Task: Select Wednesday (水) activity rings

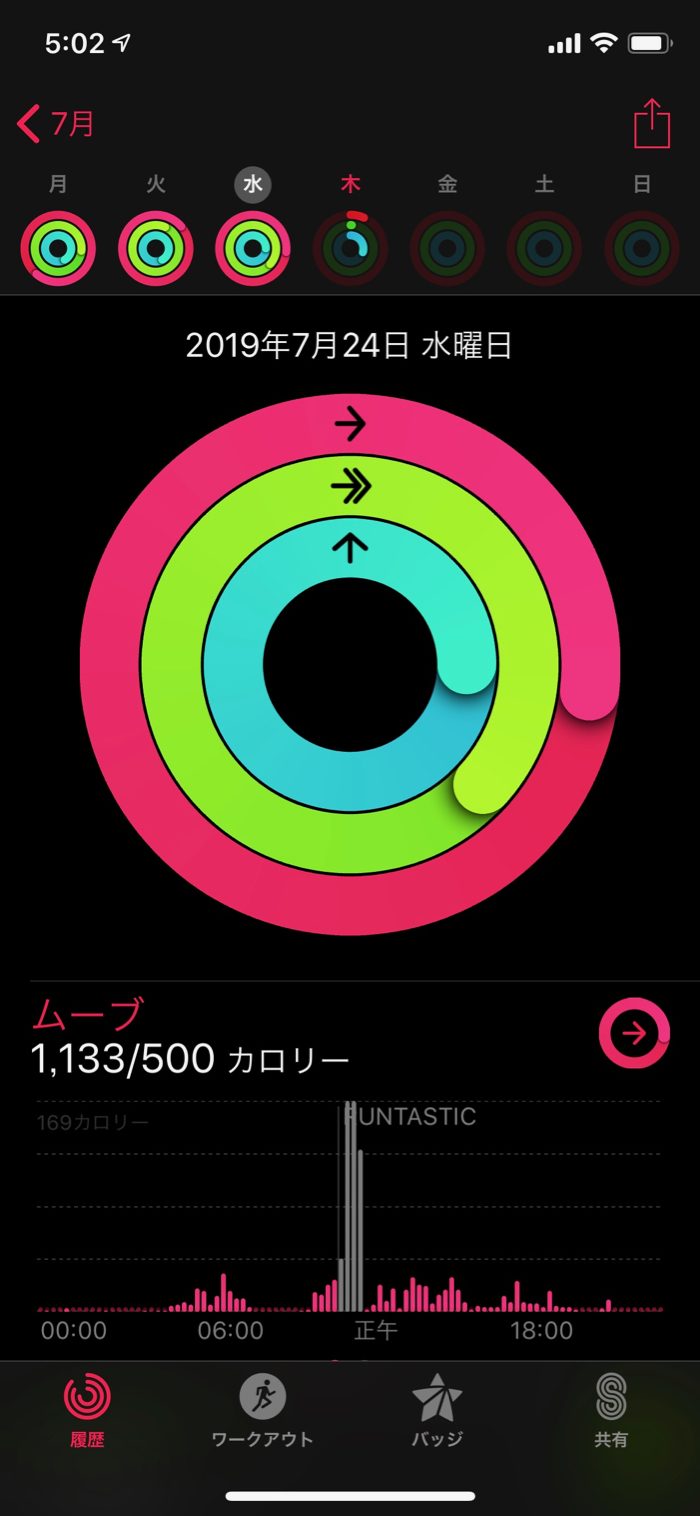Action: 253,249
